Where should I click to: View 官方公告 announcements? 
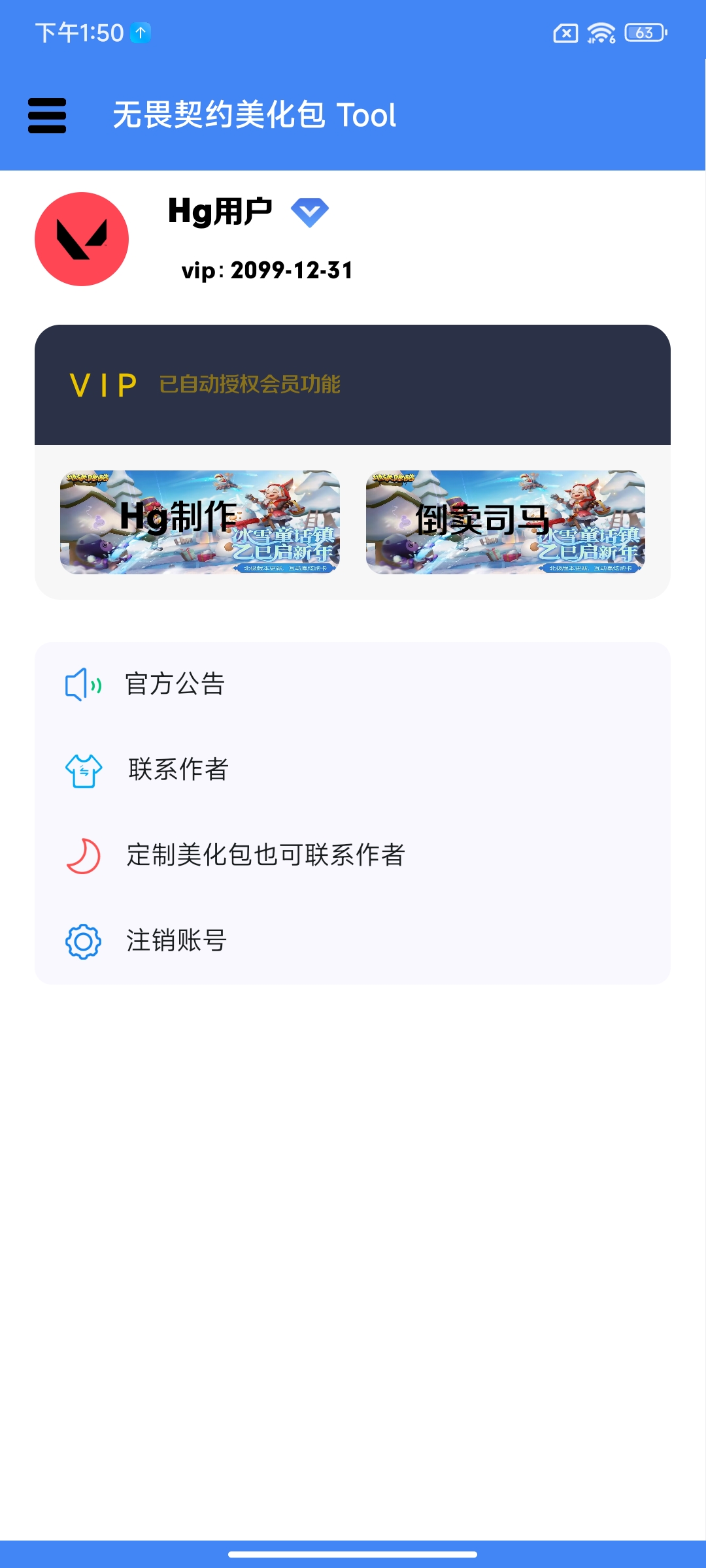tap(175, 684)
